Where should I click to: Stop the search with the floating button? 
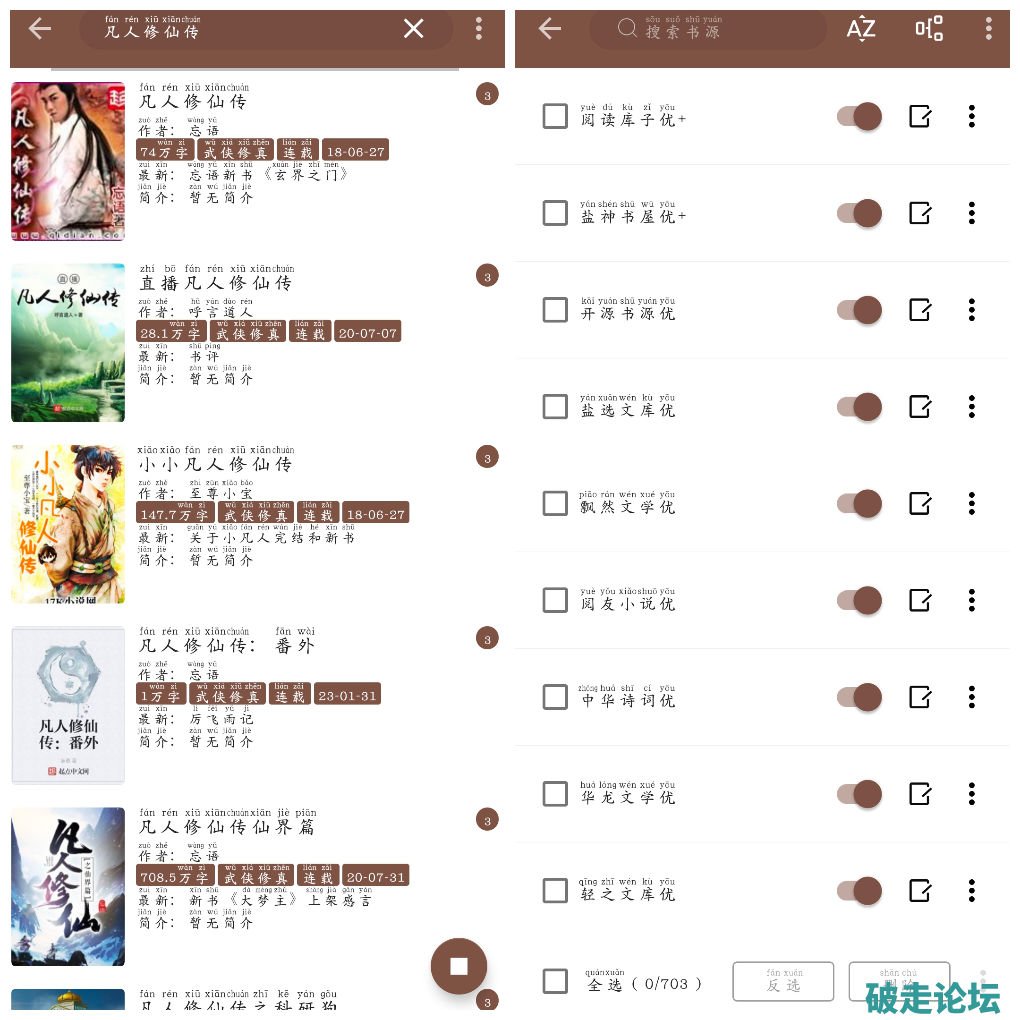coord(459,966)
